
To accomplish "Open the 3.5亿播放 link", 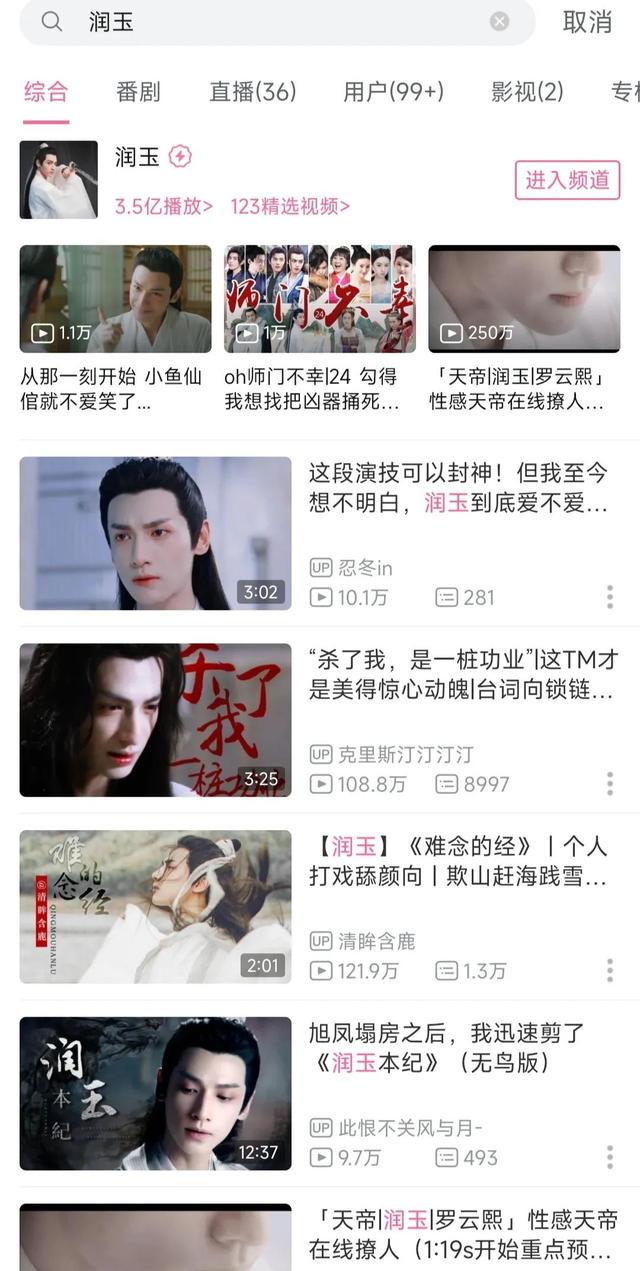I will (164, 207).
